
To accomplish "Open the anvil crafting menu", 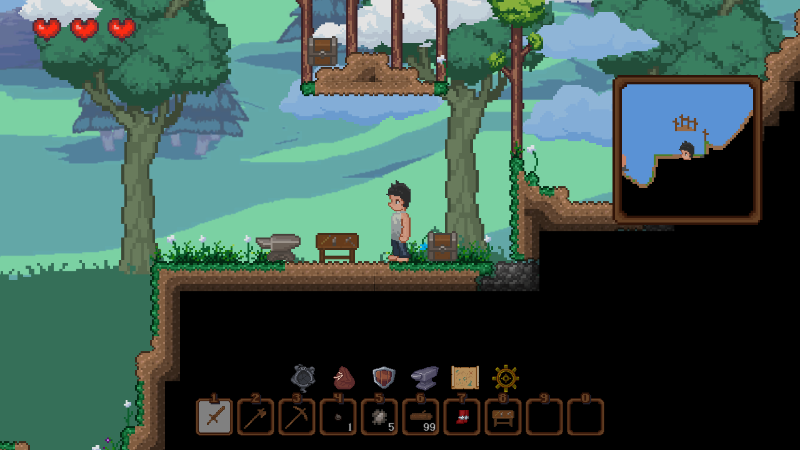I will 425,377.
